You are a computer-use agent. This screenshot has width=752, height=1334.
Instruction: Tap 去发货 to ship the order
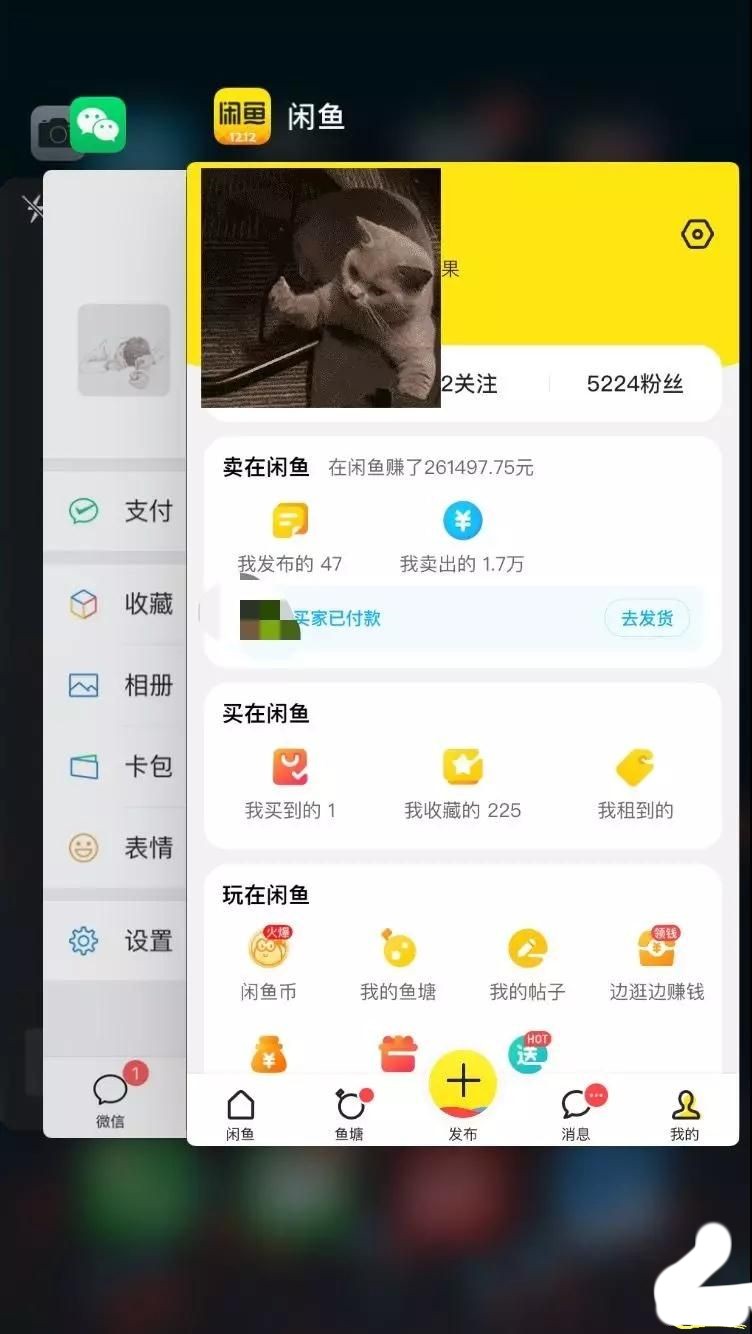(646, 618)
